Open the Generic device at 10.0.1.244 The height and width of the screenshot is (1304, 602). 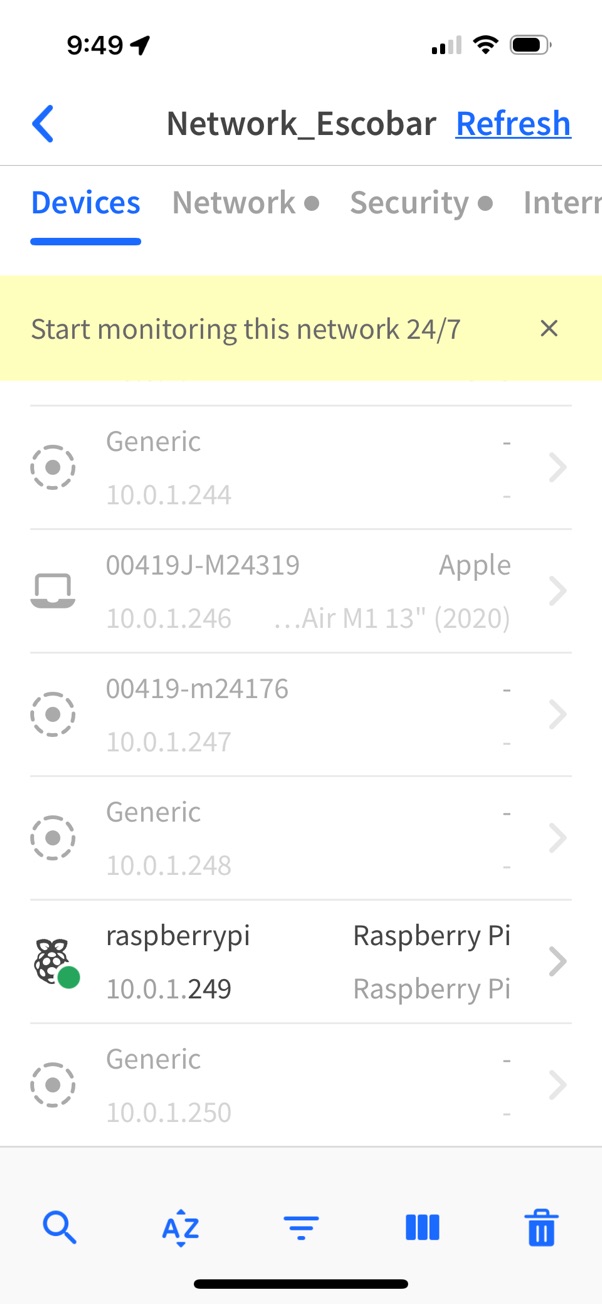tap(301, 467)
